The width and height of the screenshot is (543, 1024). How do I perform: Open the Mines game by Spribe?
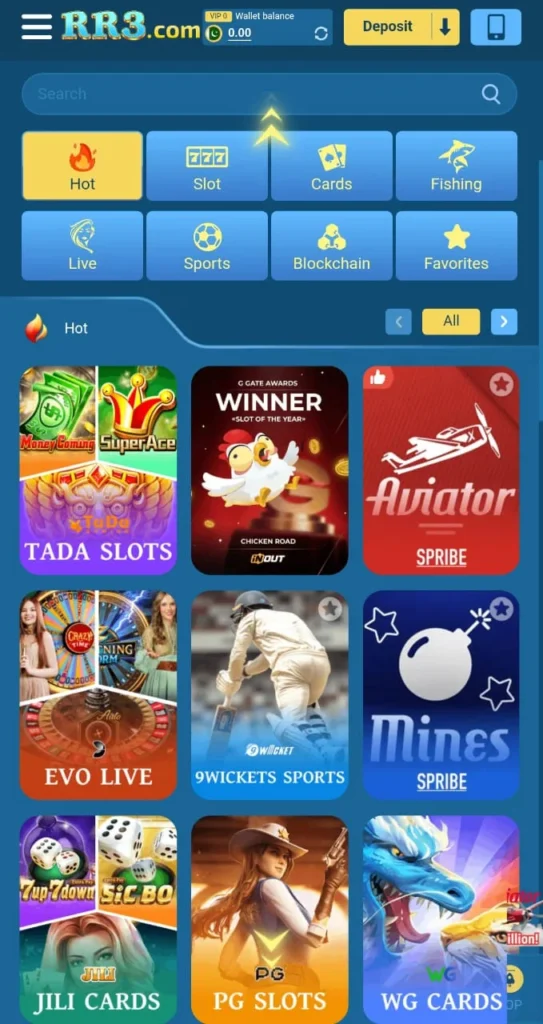pos(441,695)
